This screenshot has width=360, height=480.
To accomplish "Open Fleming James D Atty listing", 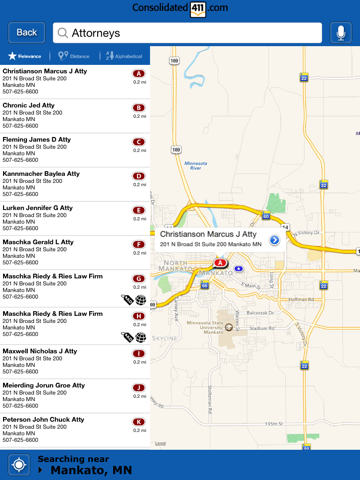I will coord(75,150).
